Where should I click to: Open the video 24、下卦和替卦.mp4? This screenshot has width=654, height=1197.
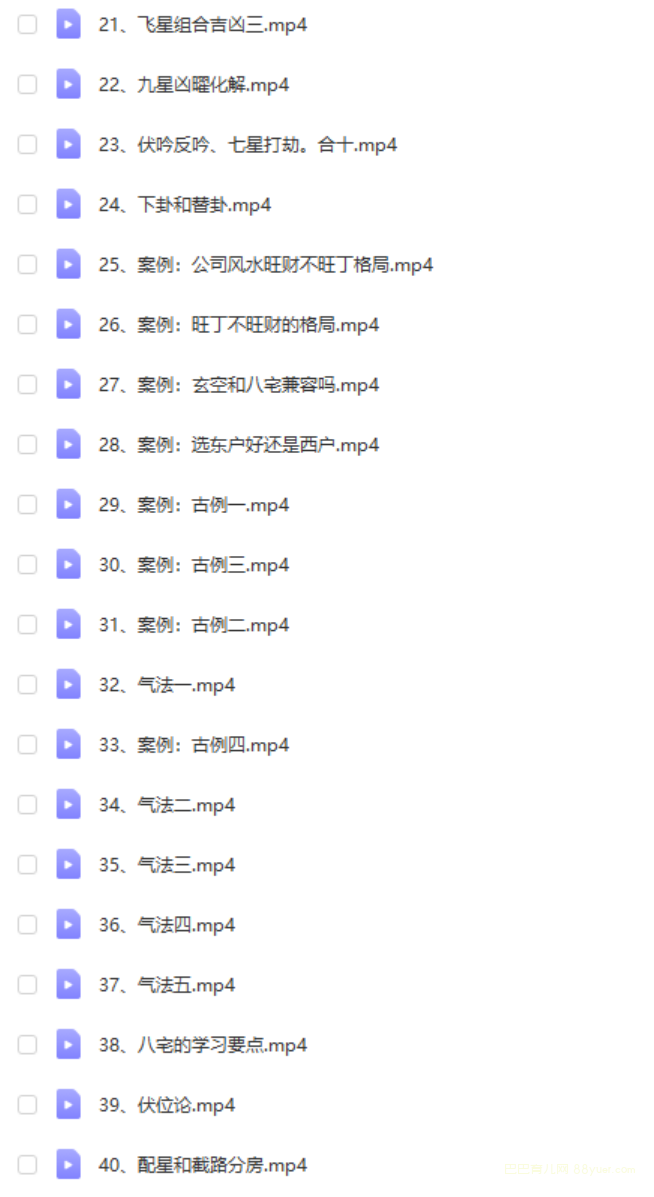pyautogui.click(x=185, y=205)
